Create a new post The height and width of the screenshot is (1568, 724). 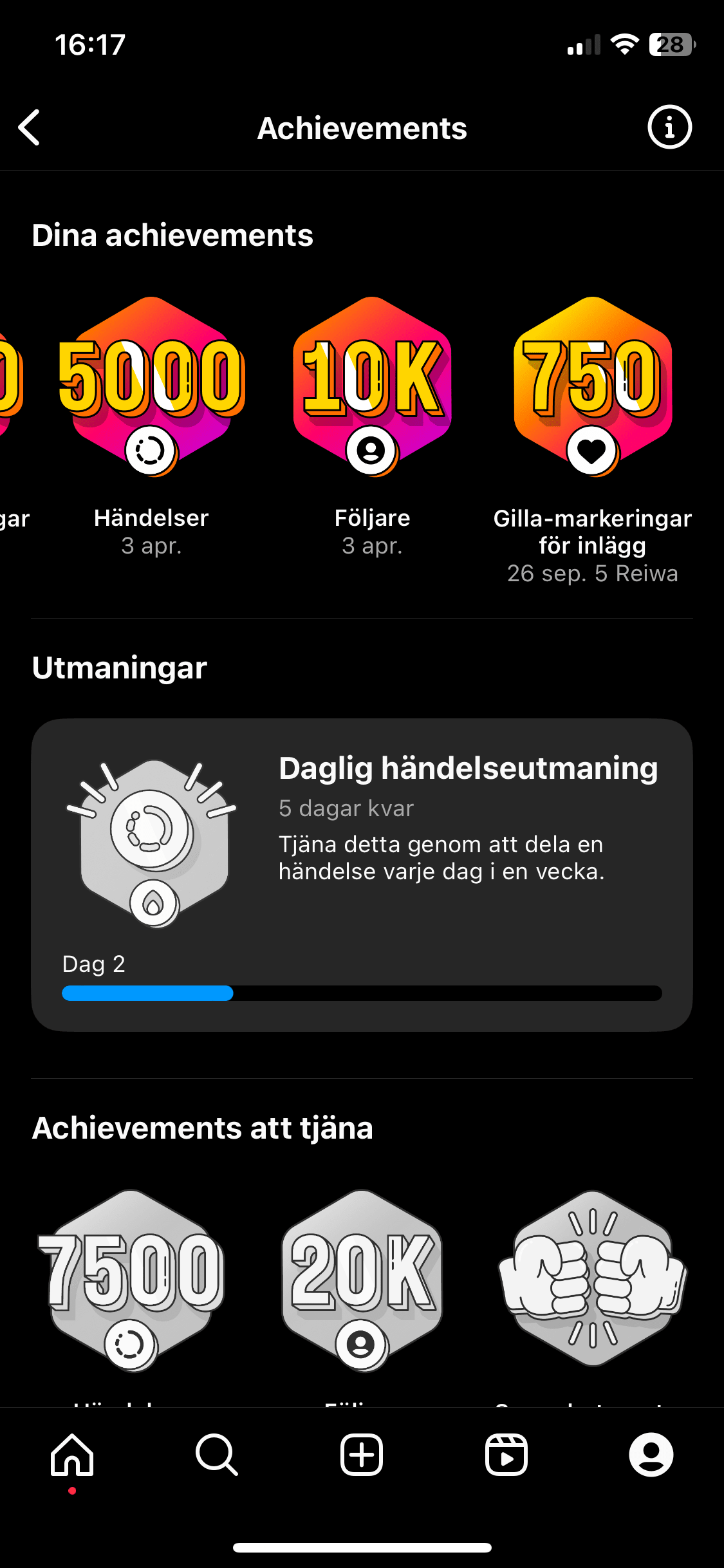[x=362, y=1455]
